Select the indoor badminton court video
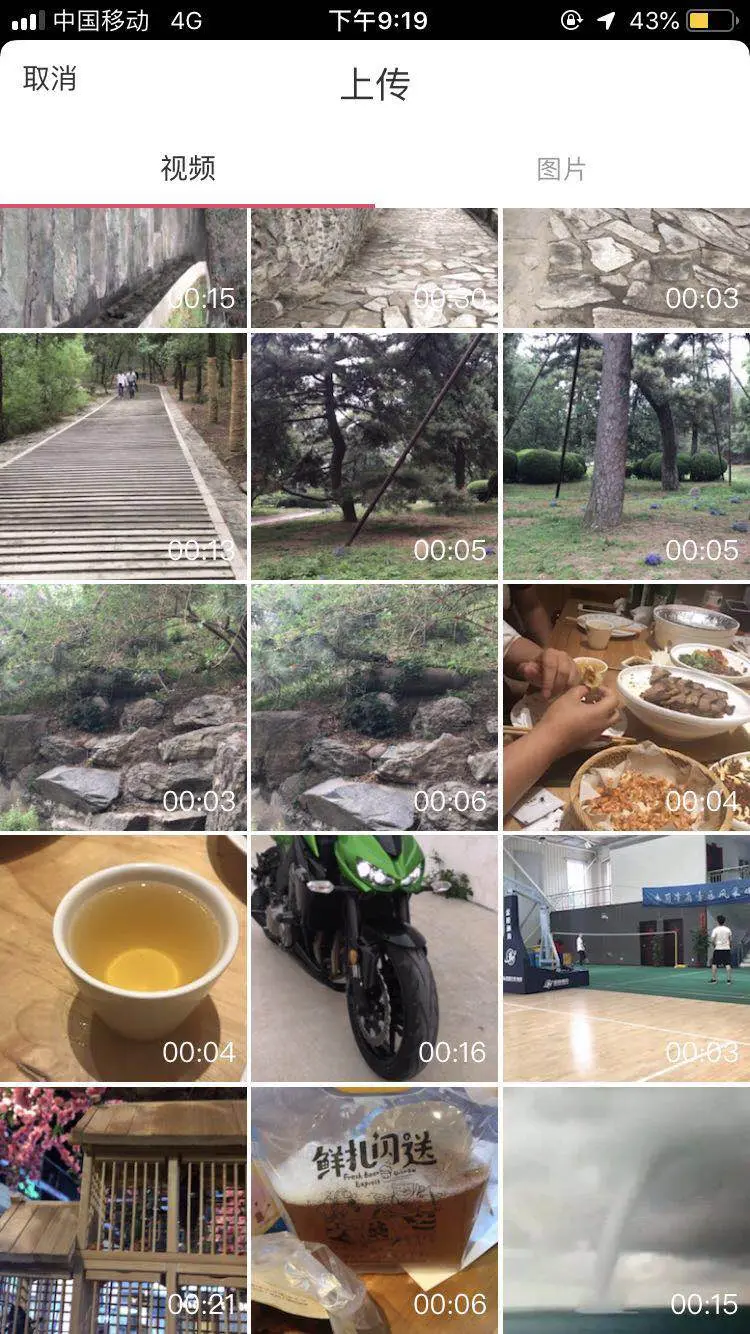 (x=626, y=958)
